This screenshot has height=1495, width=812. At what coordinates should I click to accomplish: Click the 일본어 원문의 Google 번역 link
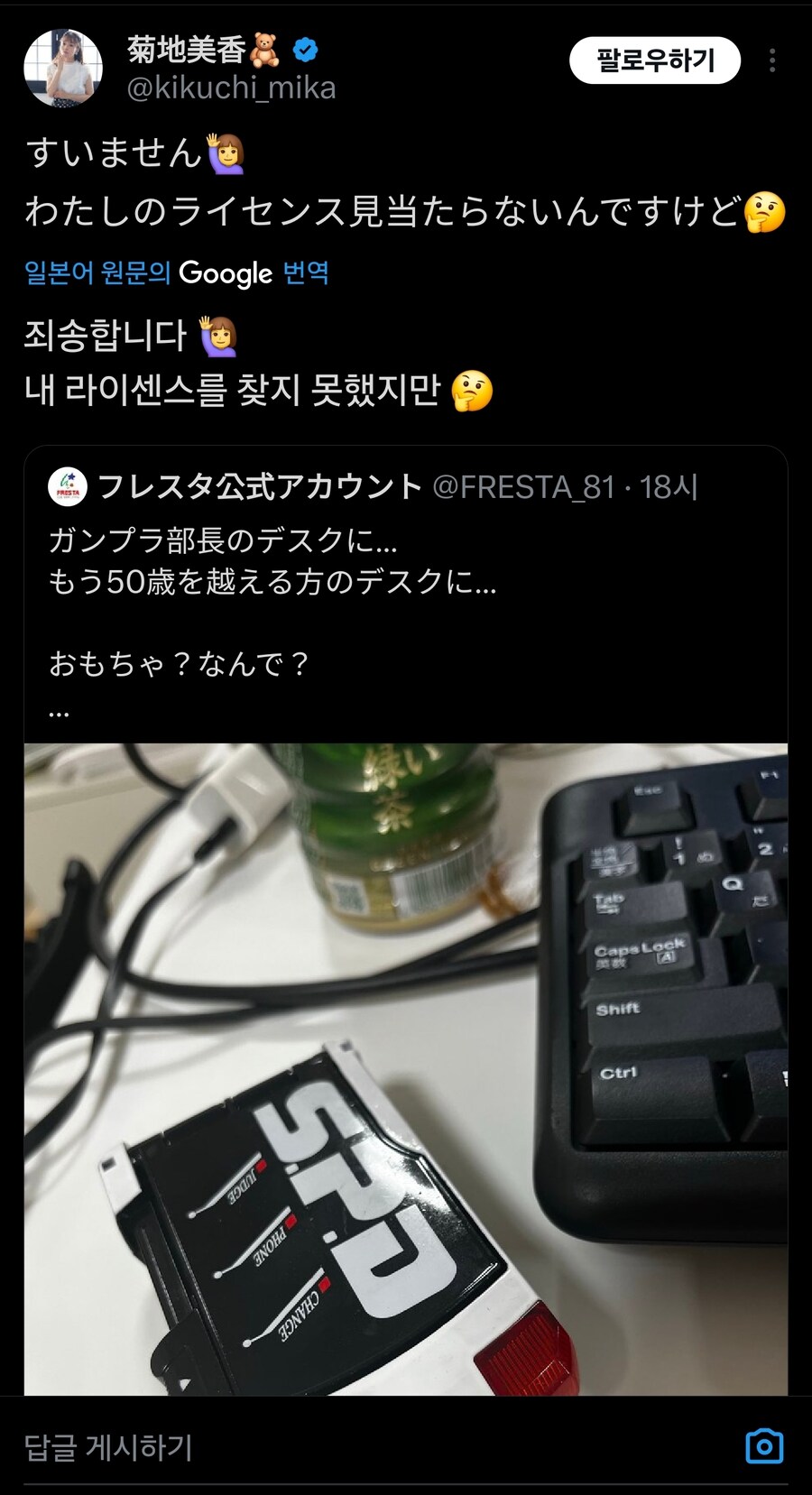point(176,272)
